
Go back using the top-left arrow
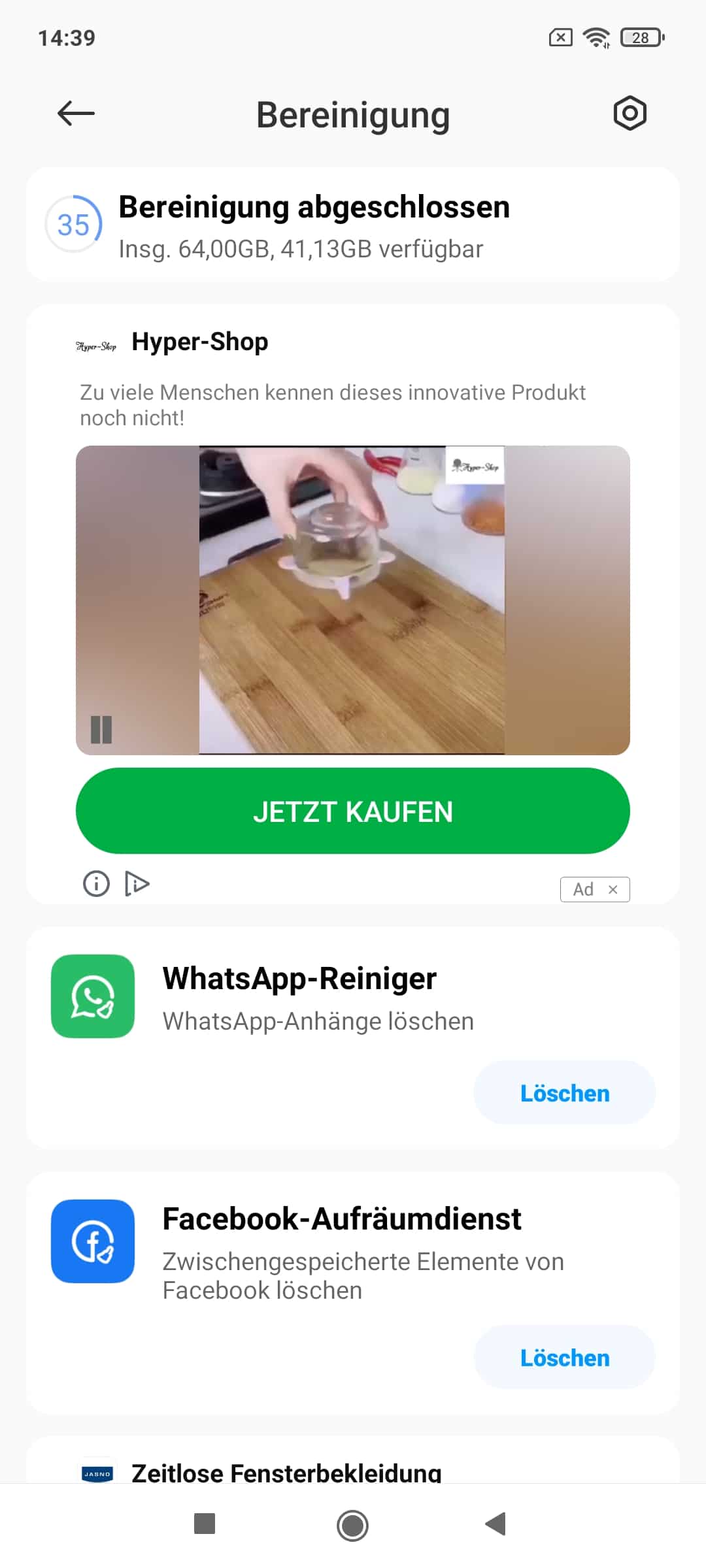[x=76, y=114]
